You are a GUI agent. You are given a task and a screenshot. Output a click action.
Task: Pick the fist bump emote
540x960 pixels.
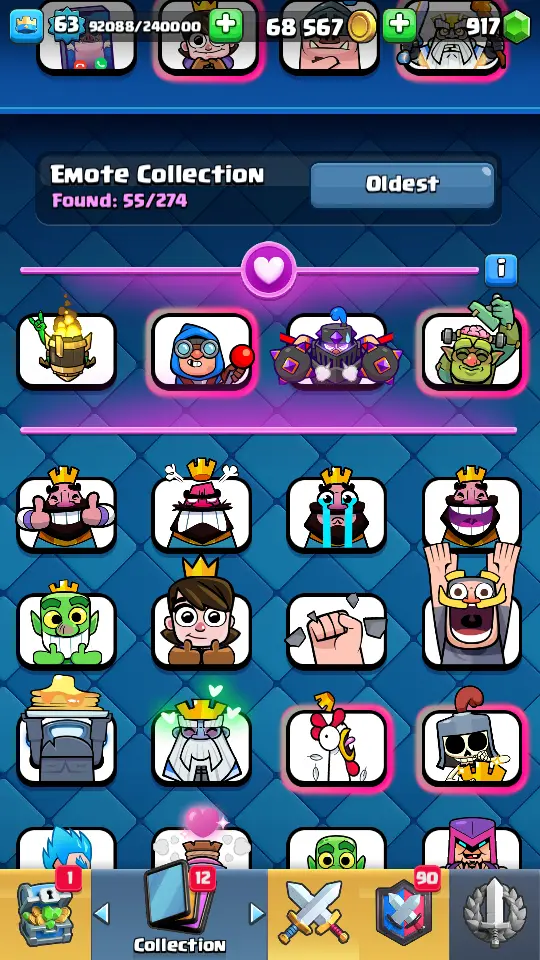tap(336, 631)
